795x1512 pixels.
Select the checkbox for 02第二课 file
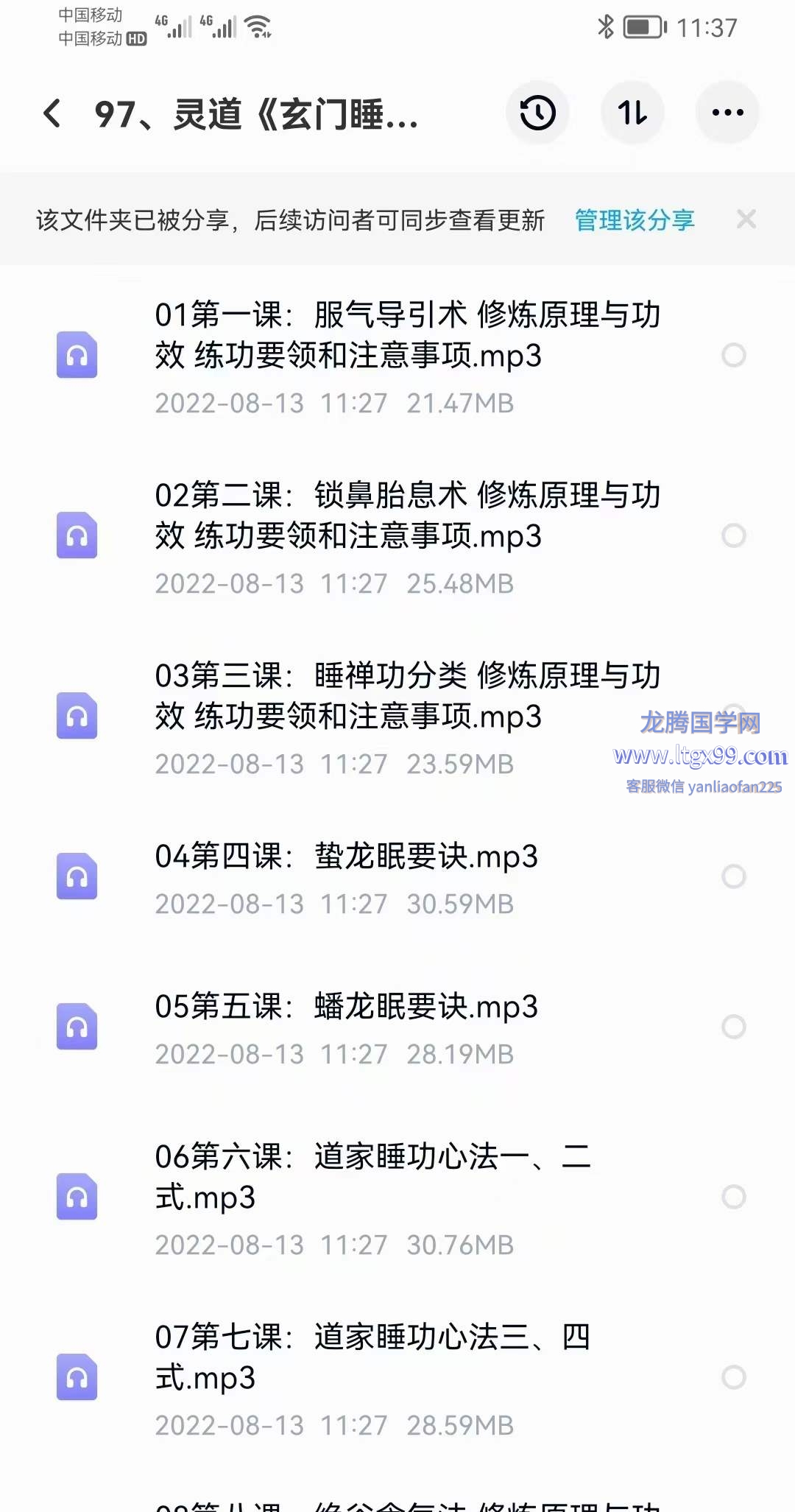pos(733,535)
